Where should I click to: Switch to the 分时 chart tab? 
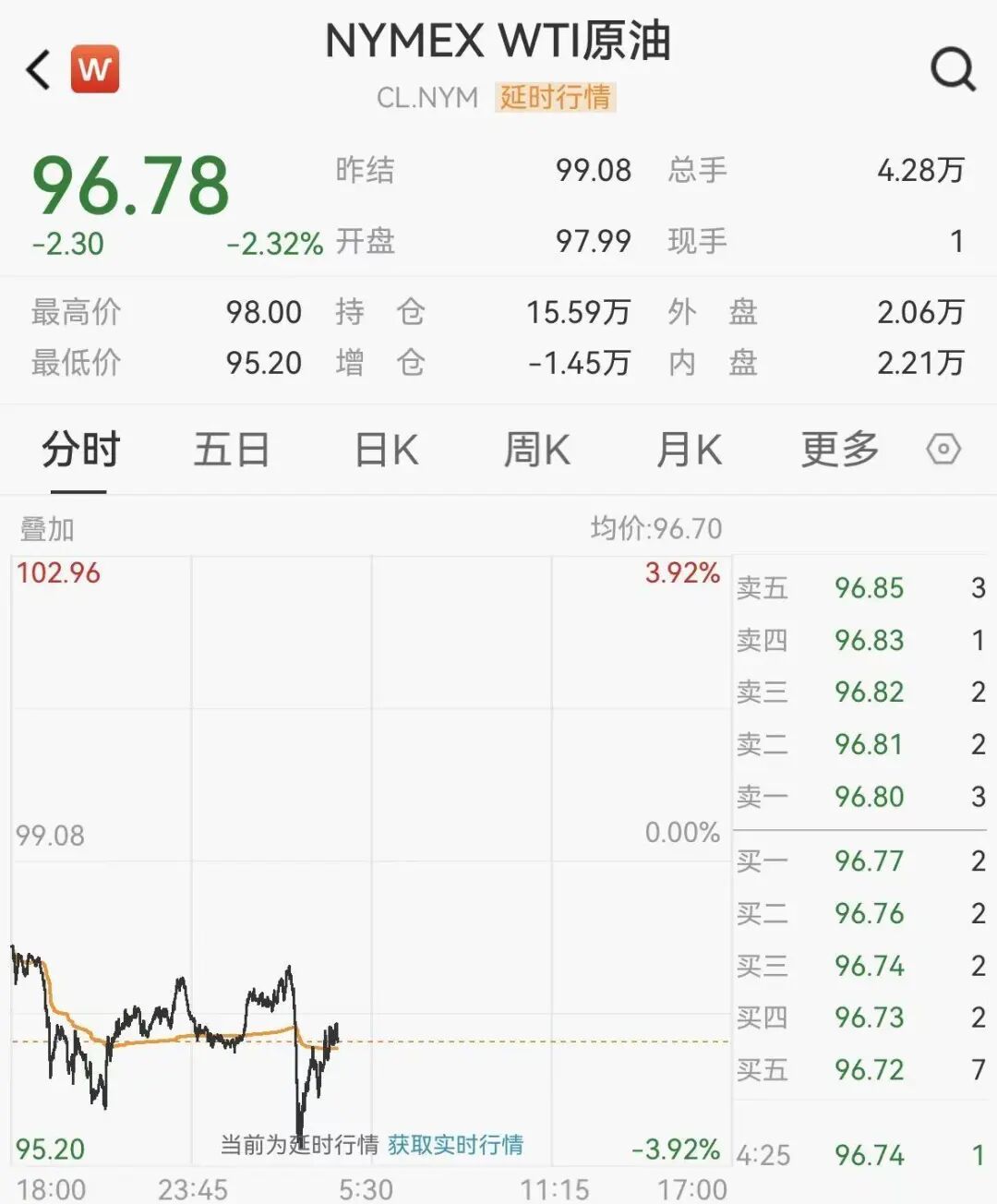pyautogui.click(x=80, y=451)
